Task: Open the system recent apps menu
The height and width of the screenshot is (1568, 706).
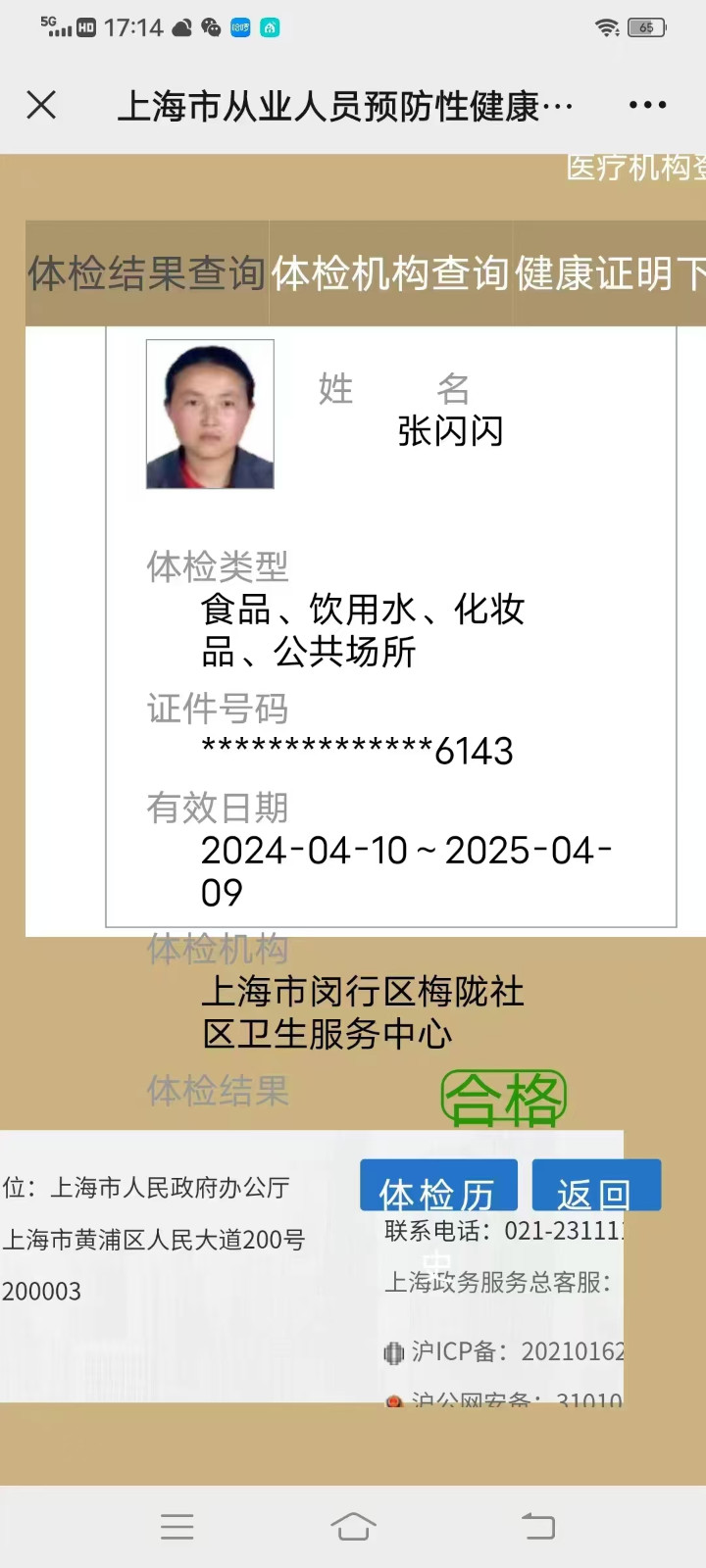Action: 177,1526
